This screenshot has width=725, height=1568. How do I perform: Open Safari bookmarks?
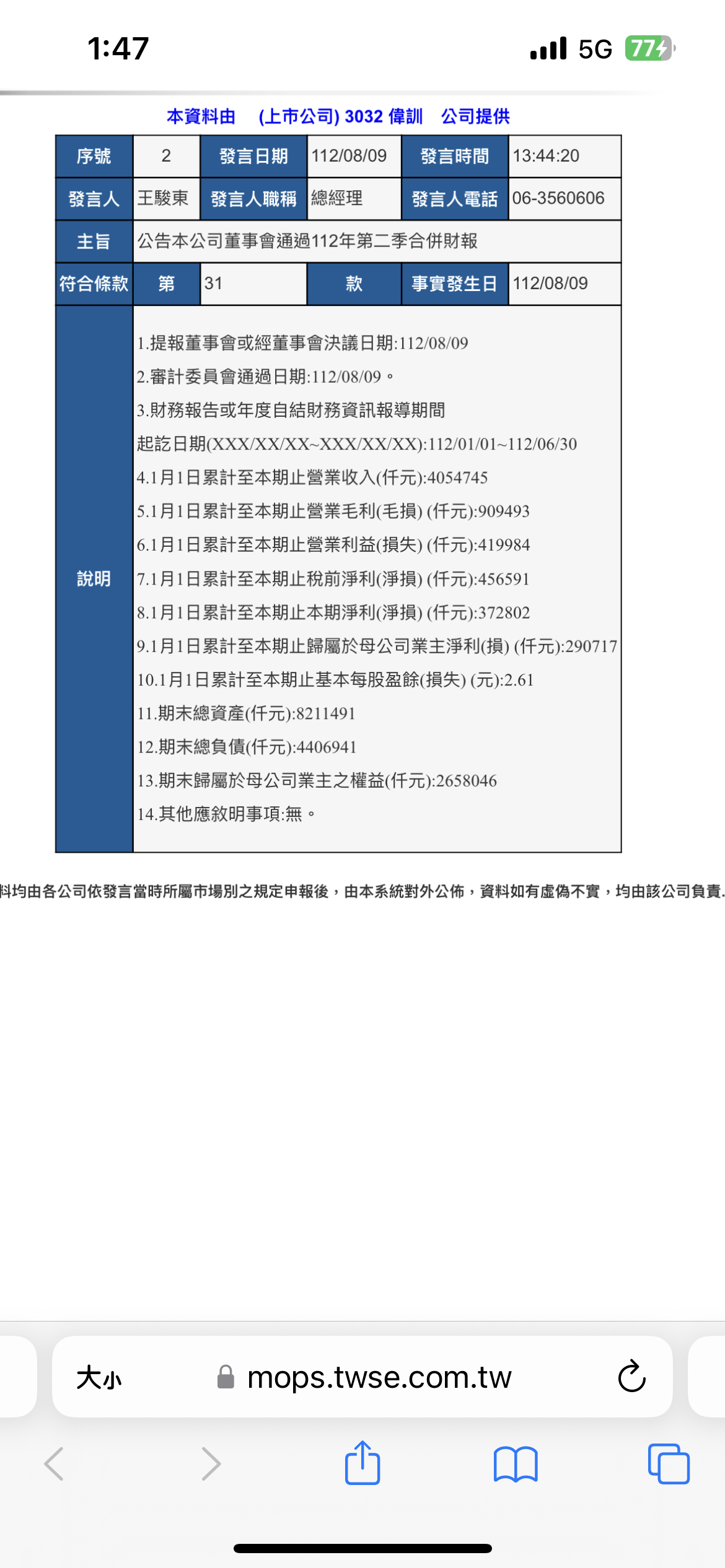516,1464
